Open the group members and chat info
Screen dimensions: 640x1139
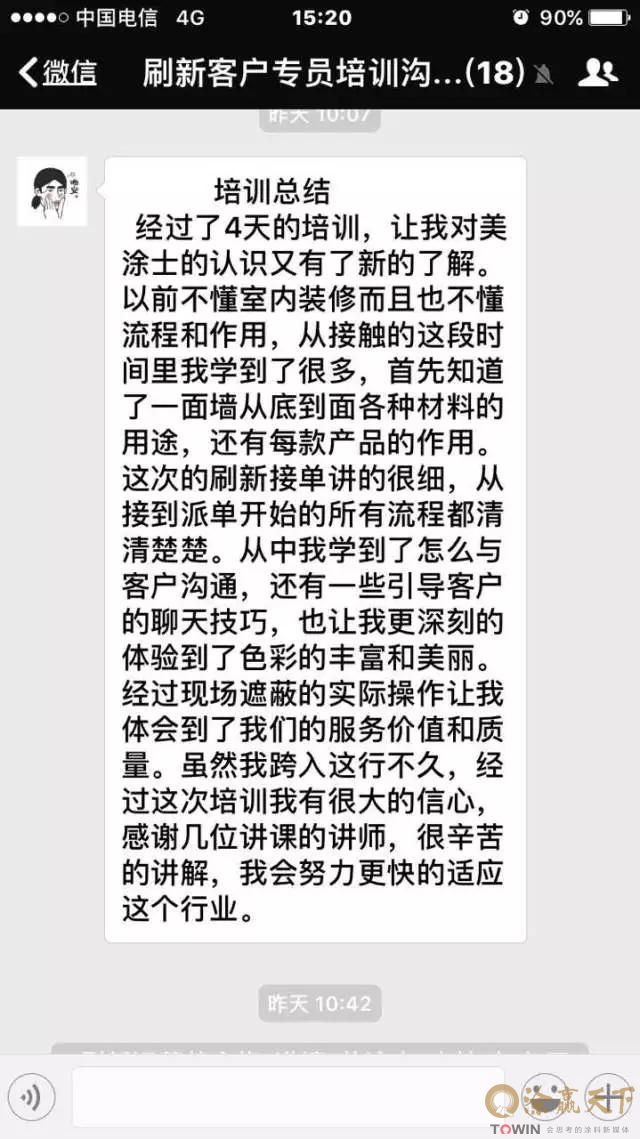coord(597,72)
